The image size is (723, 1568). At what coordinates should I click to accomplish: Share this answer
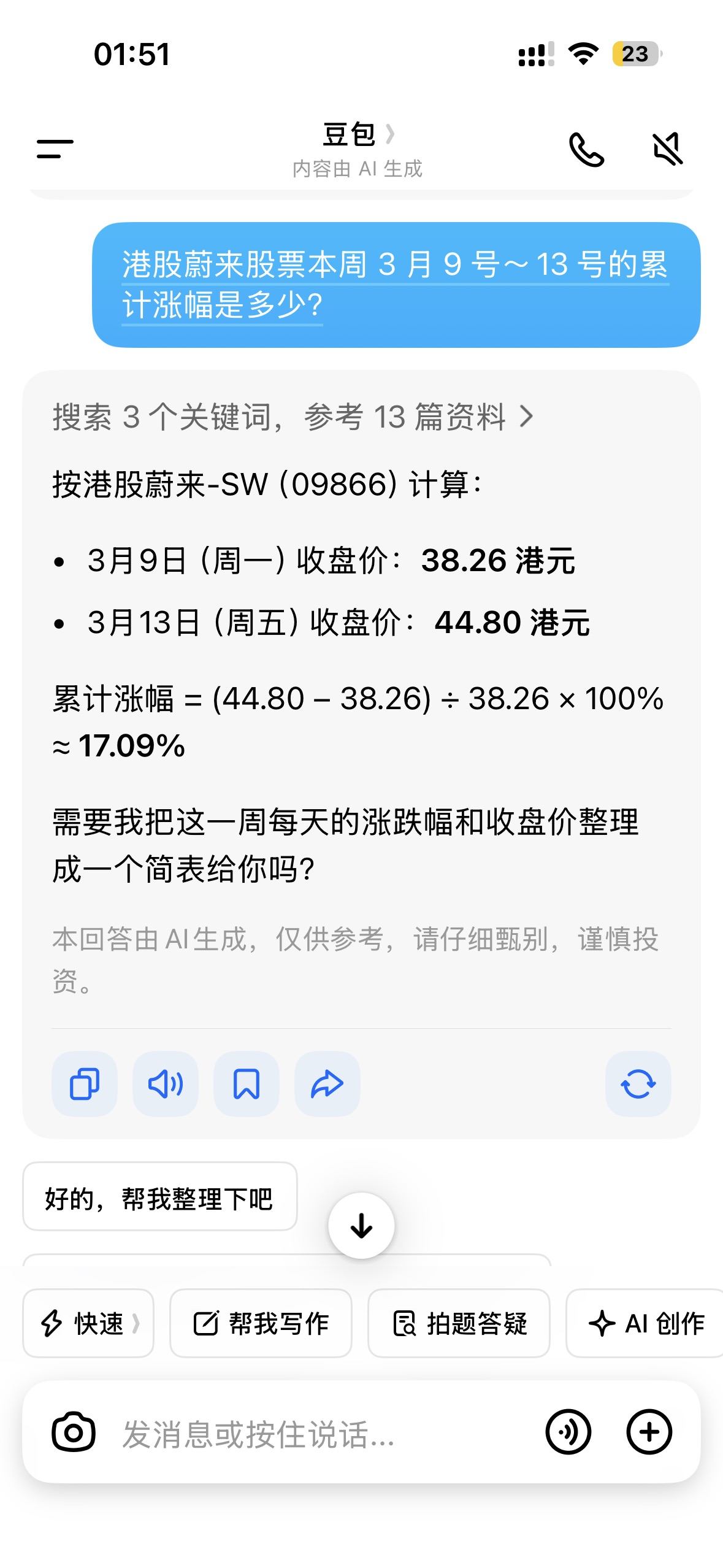327,1084
